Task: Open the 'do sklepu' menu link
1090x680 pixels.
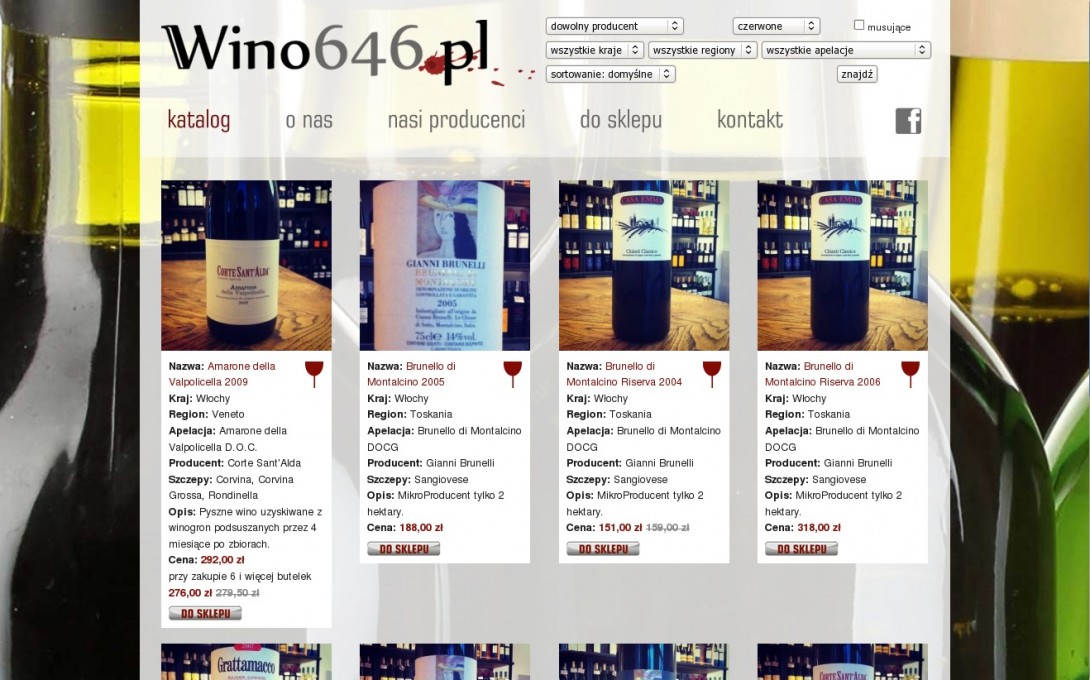Action: 621,120
